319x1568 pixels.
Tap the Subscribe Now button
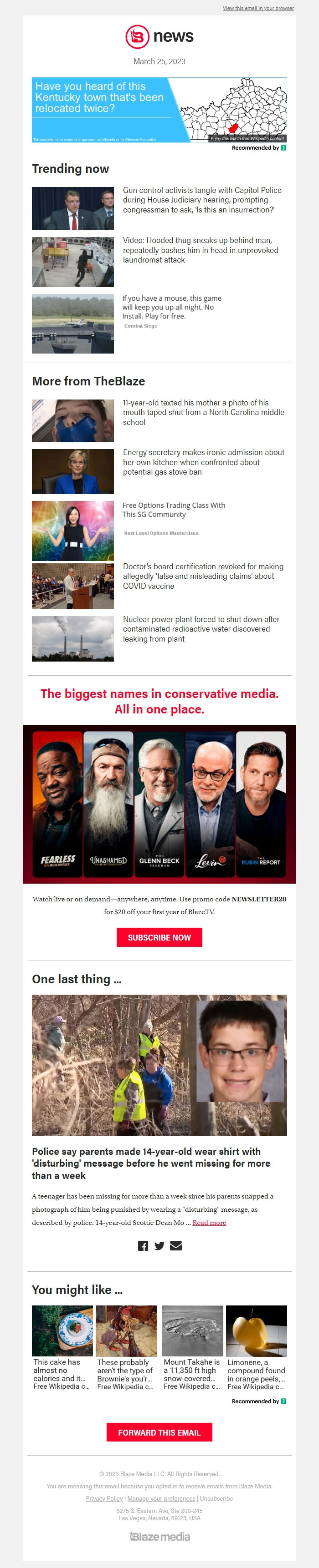point(159,937)
